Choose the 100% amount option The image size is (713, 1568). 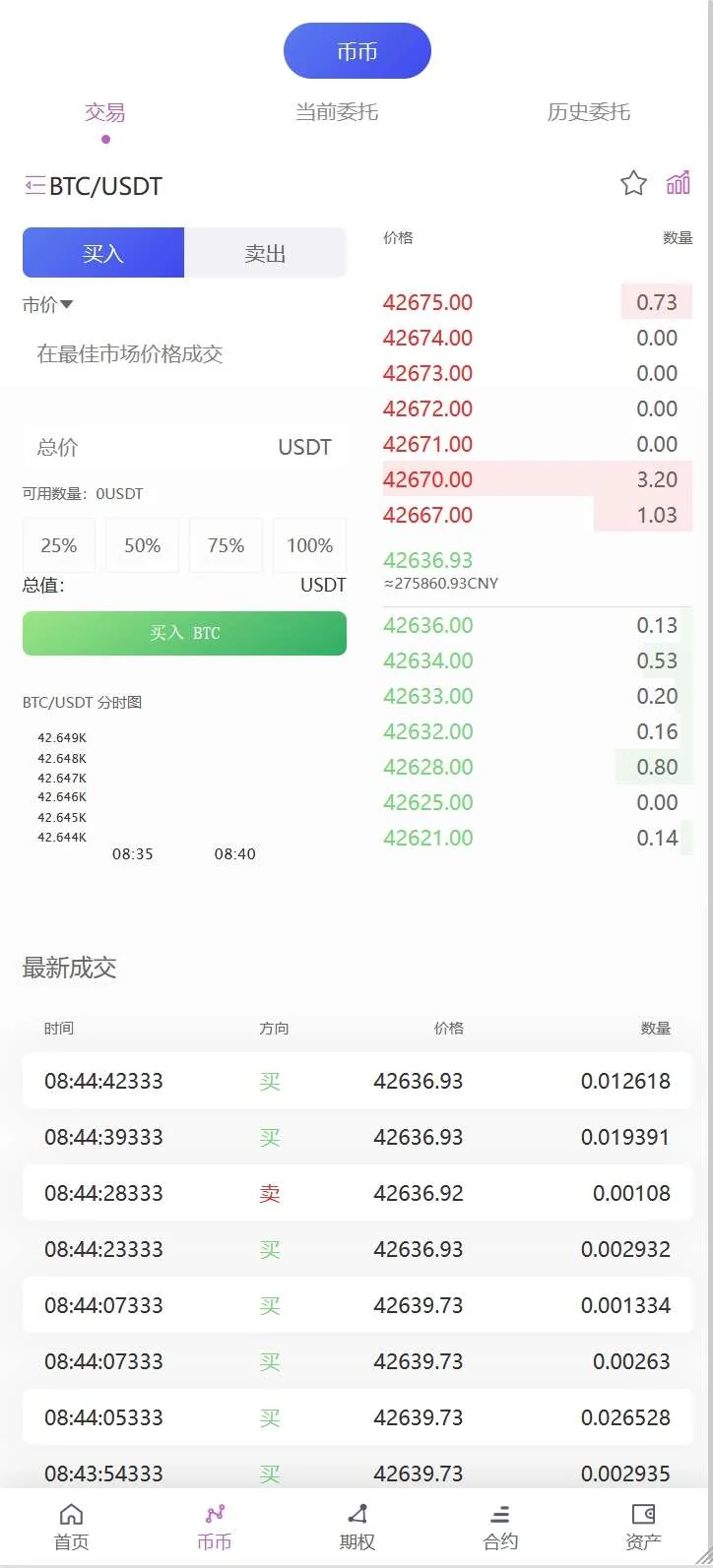(309, 545)
